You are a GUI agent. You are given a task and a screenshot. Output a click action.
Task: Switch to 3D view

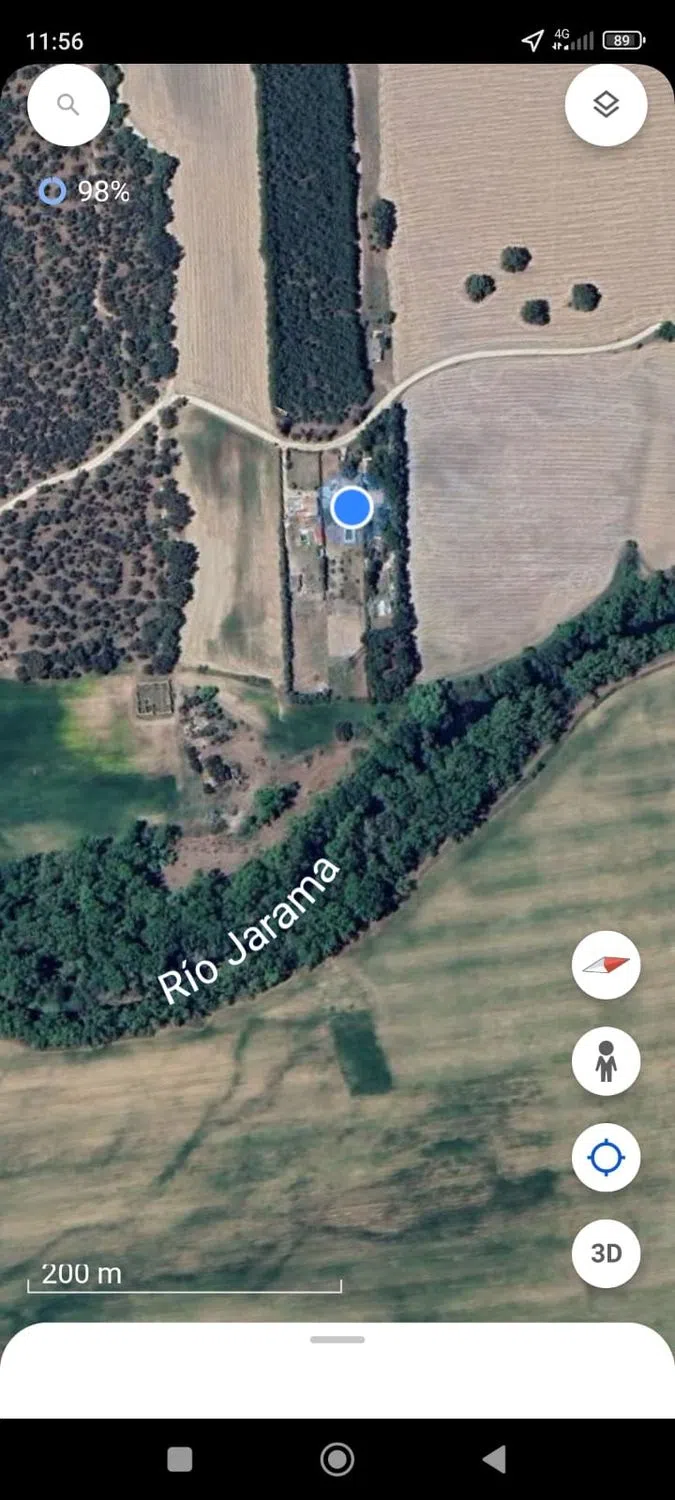click(x=606, y=1253)
